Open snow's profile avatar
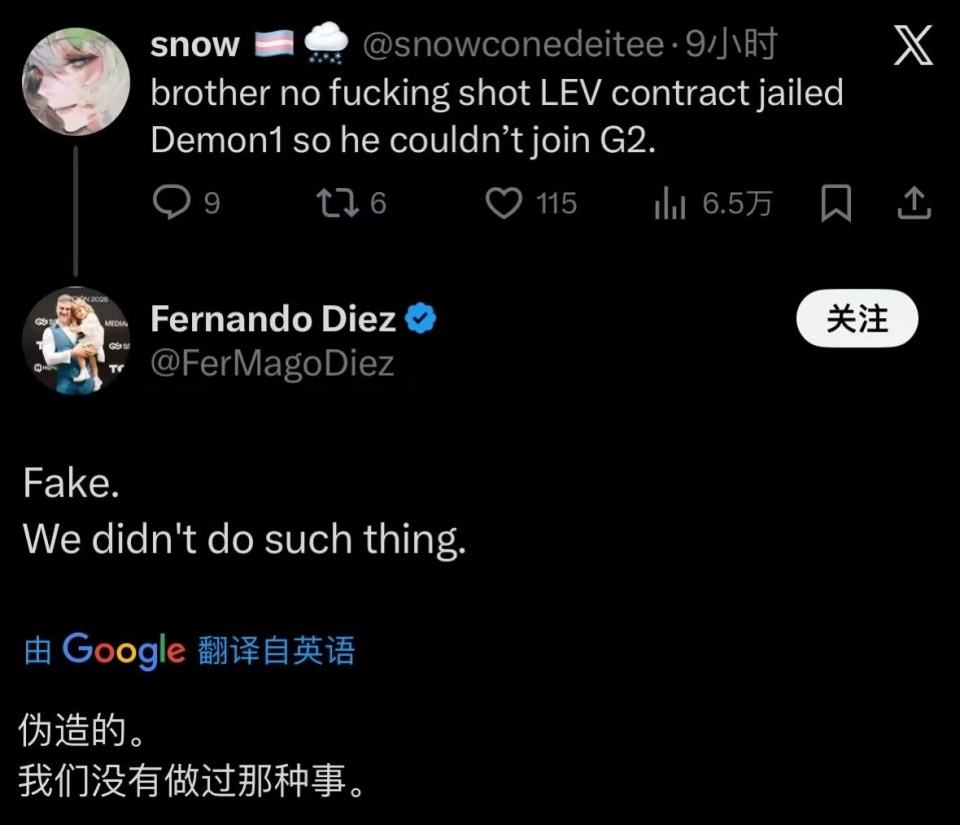Screen dimensions: 960x825 tap(76, 81)
